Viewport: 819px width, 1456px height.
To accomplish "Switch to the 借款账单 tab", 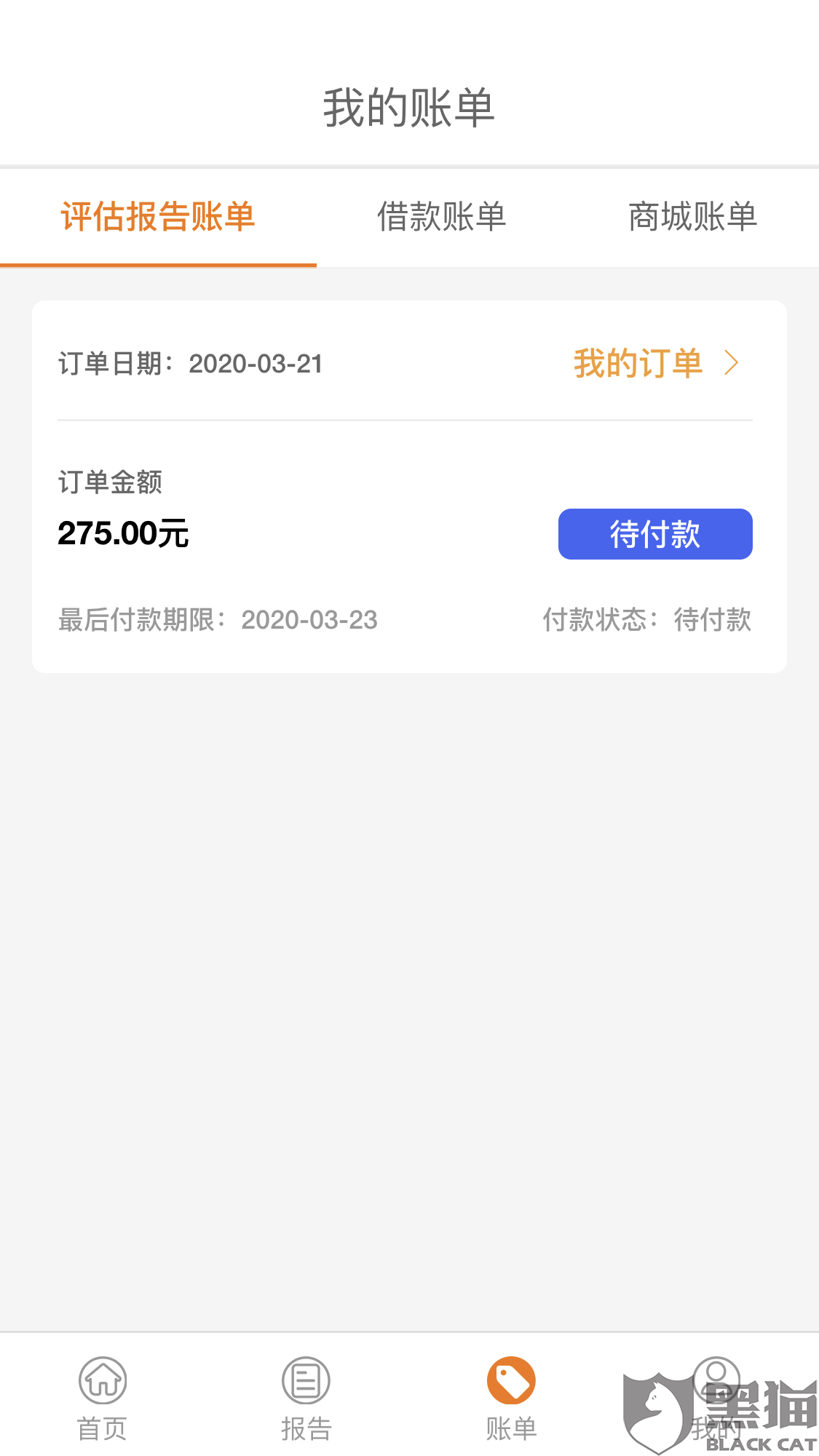I will click(441, 217).
